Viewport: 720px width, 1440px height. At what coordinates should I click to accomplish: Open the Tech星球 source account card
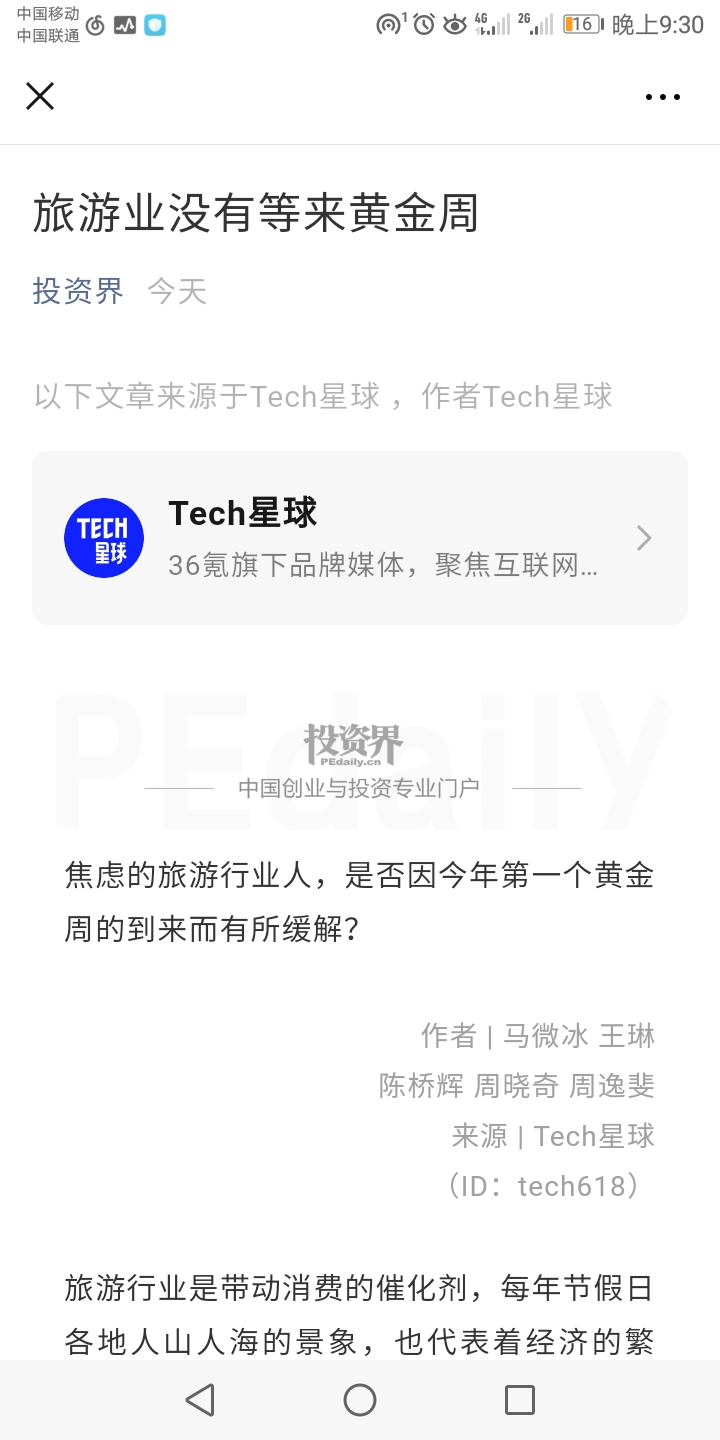[360, 538]
